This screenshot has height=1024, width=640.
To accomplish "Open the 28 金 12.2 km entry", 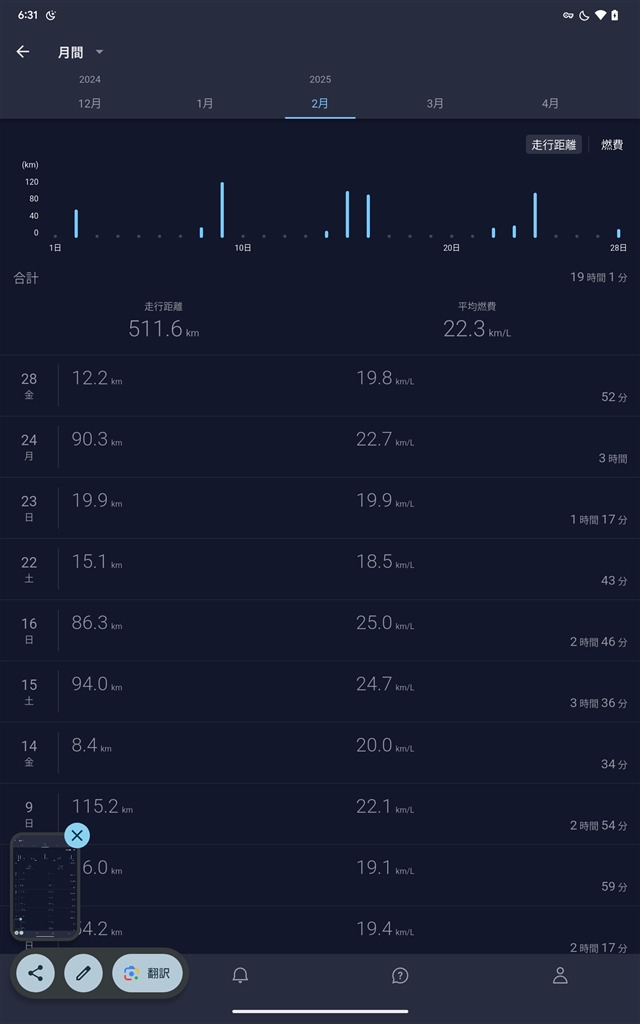I will point(320,385).
